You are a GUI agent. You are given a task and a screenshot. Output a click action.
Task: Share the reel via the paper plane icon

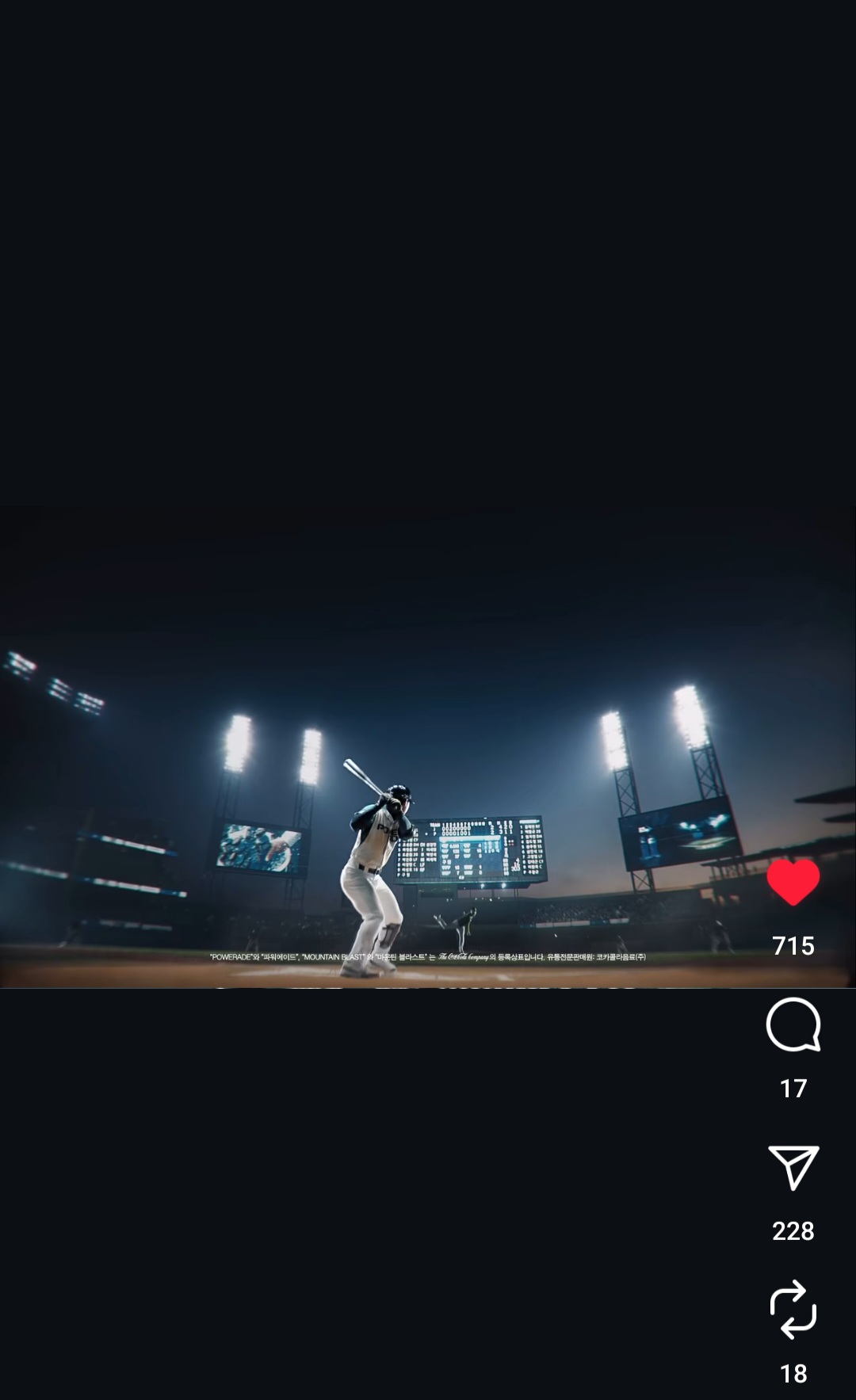pos(793,1167)
